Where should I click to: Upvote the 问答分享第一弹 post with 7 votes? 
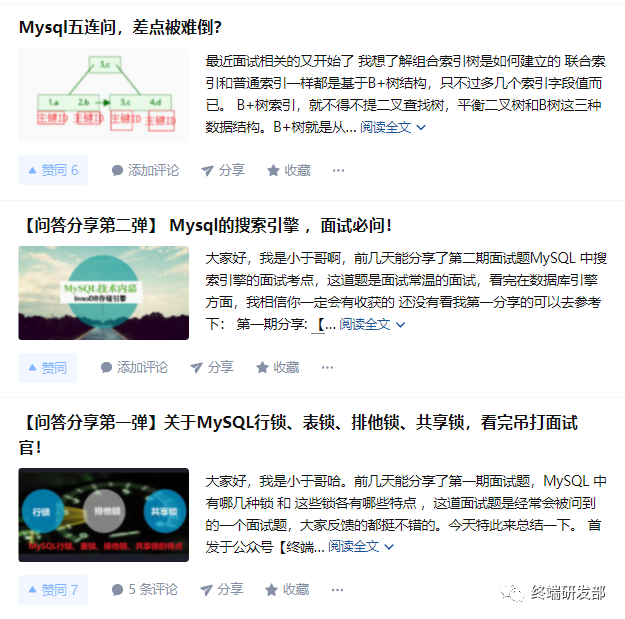pyautogui.click(x=53, y=589)
